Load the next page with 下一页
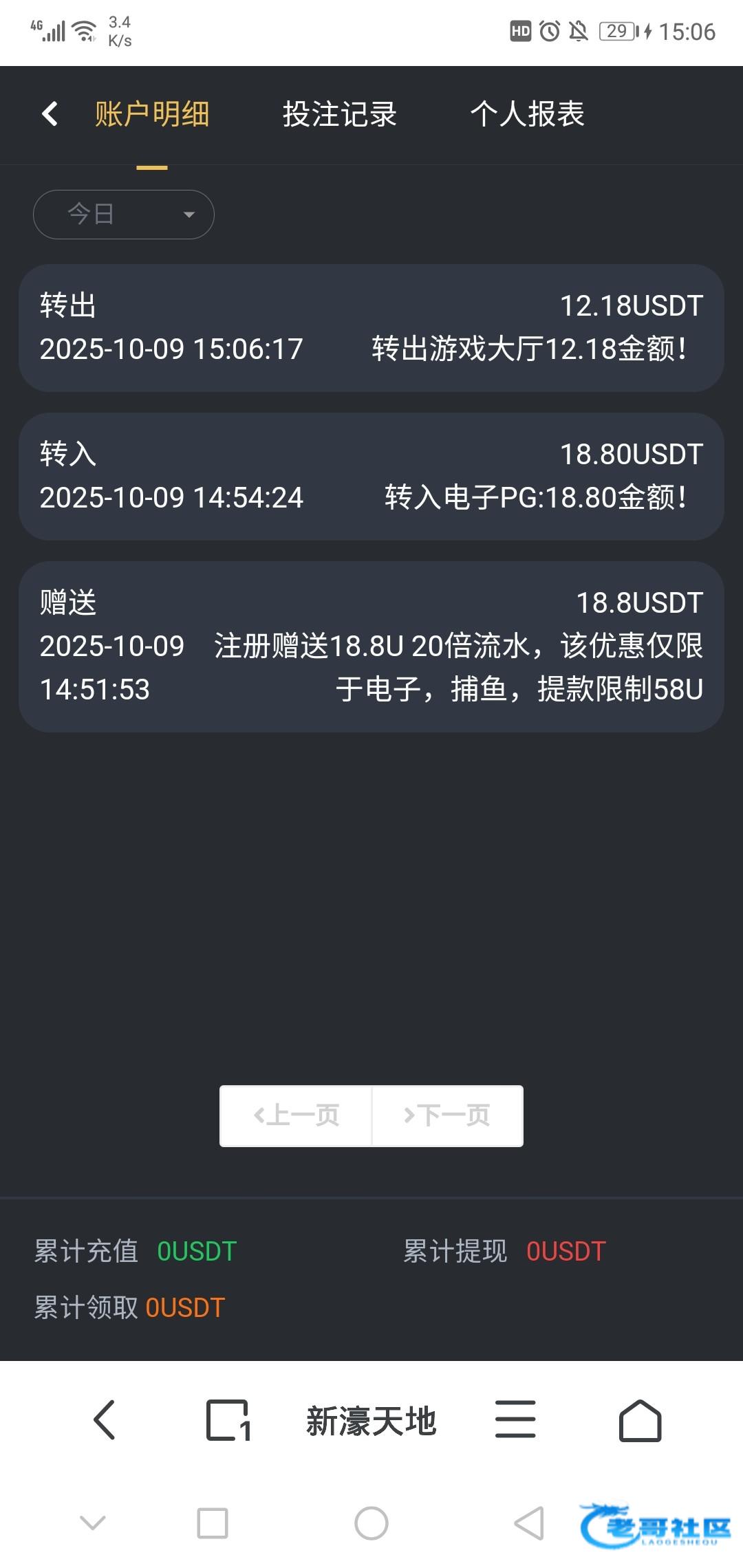The image size is (743, 1568). click(x=447, y=1115)
